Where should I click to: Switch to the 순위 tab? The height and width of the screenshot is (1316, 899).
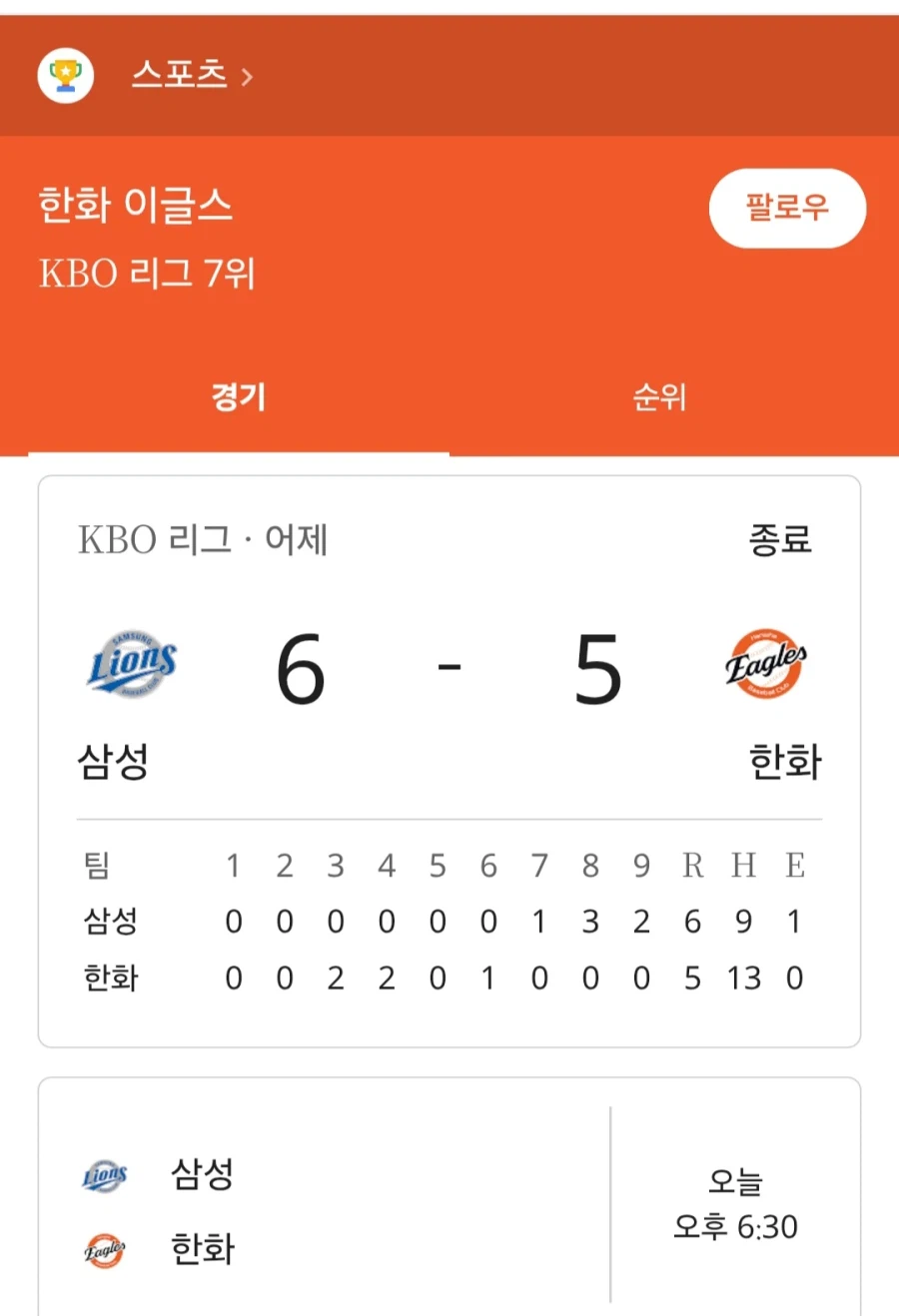[657, 397]
